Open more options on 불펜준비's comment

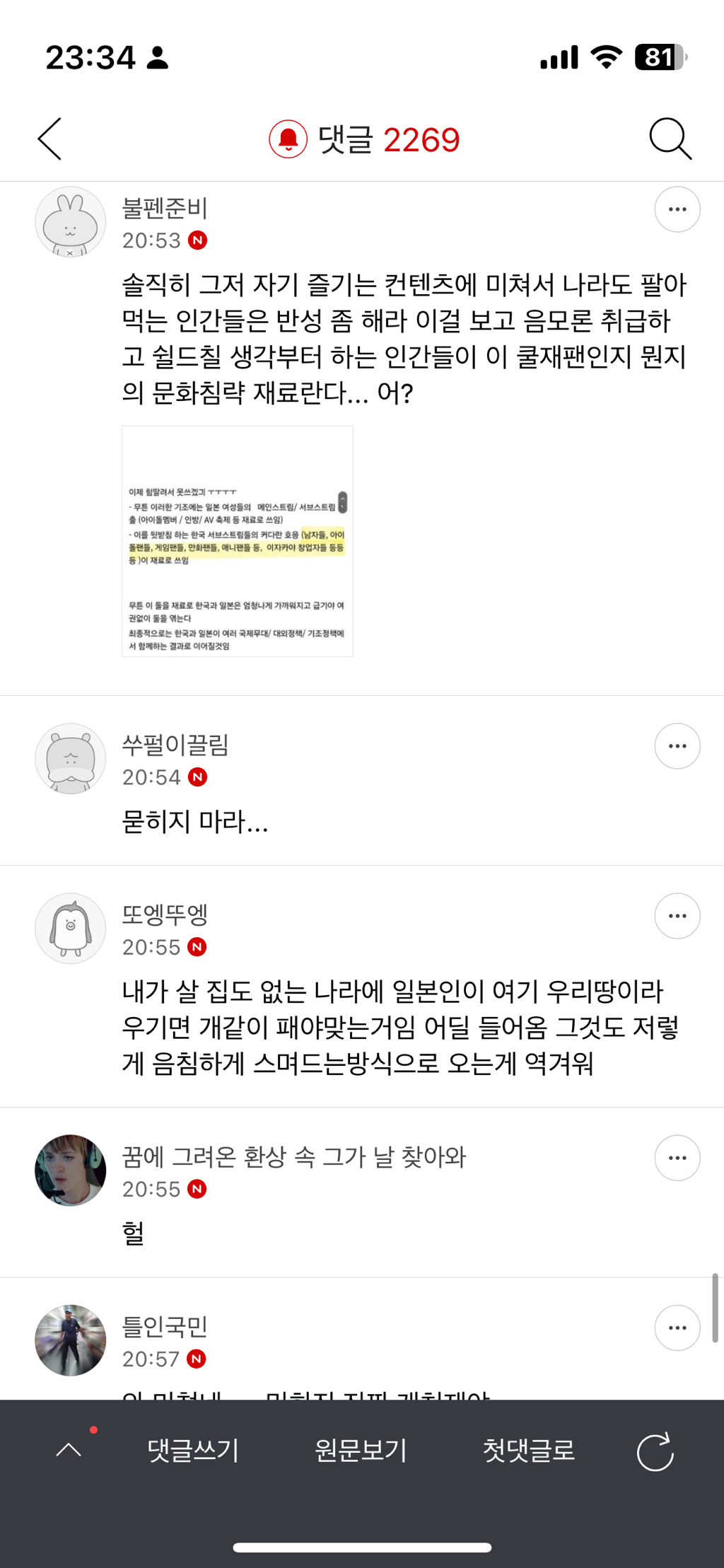[x=677, y=209]
